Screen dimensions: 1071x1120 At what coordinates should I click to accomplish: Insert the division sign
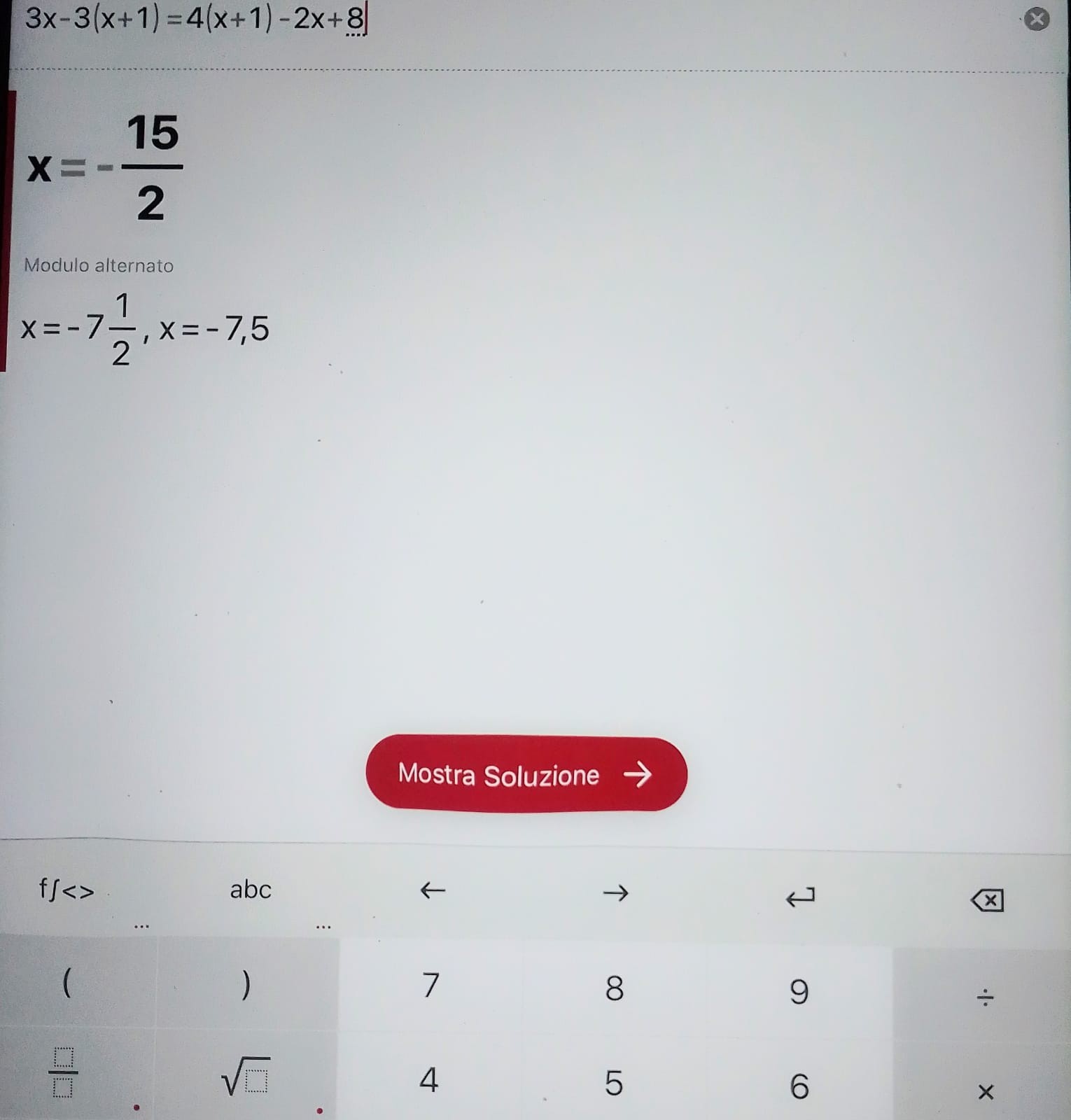pyautogui.click(x=985, y=997)
